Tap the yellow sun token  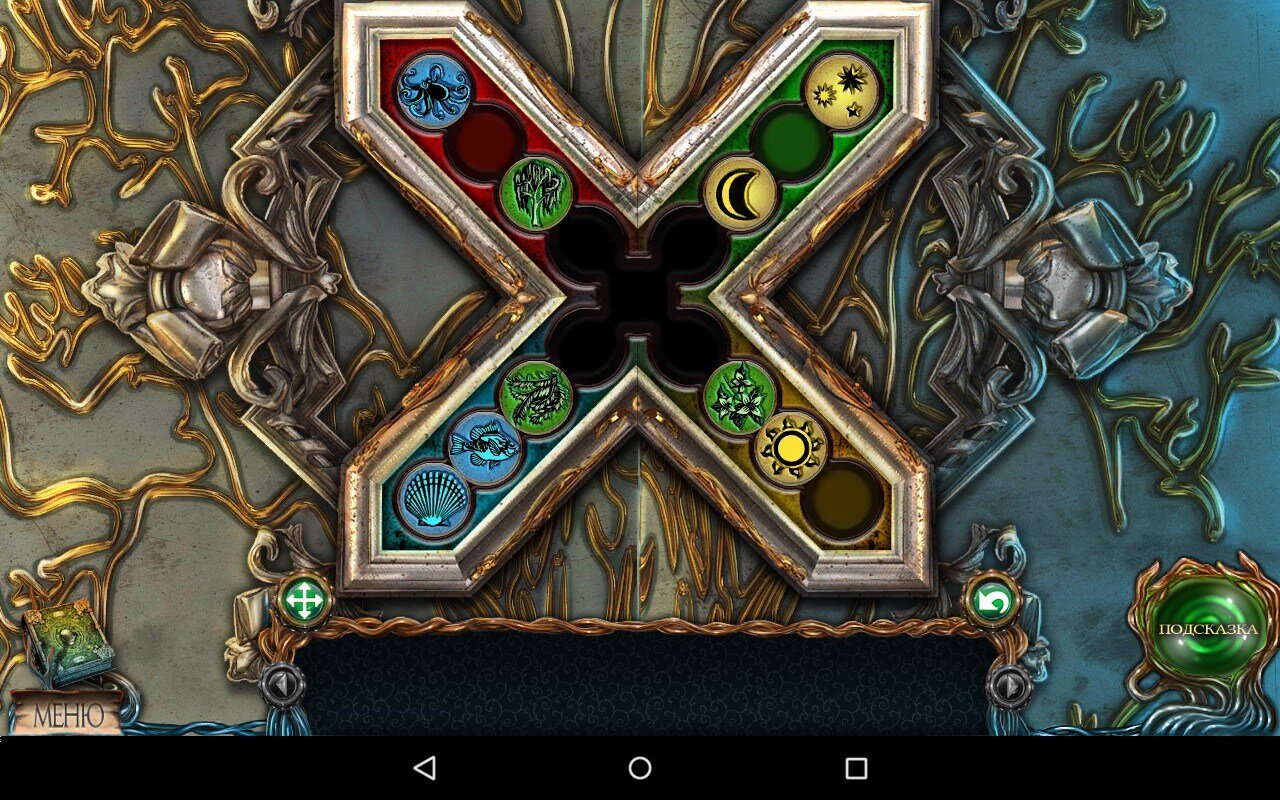click(791, 448)
